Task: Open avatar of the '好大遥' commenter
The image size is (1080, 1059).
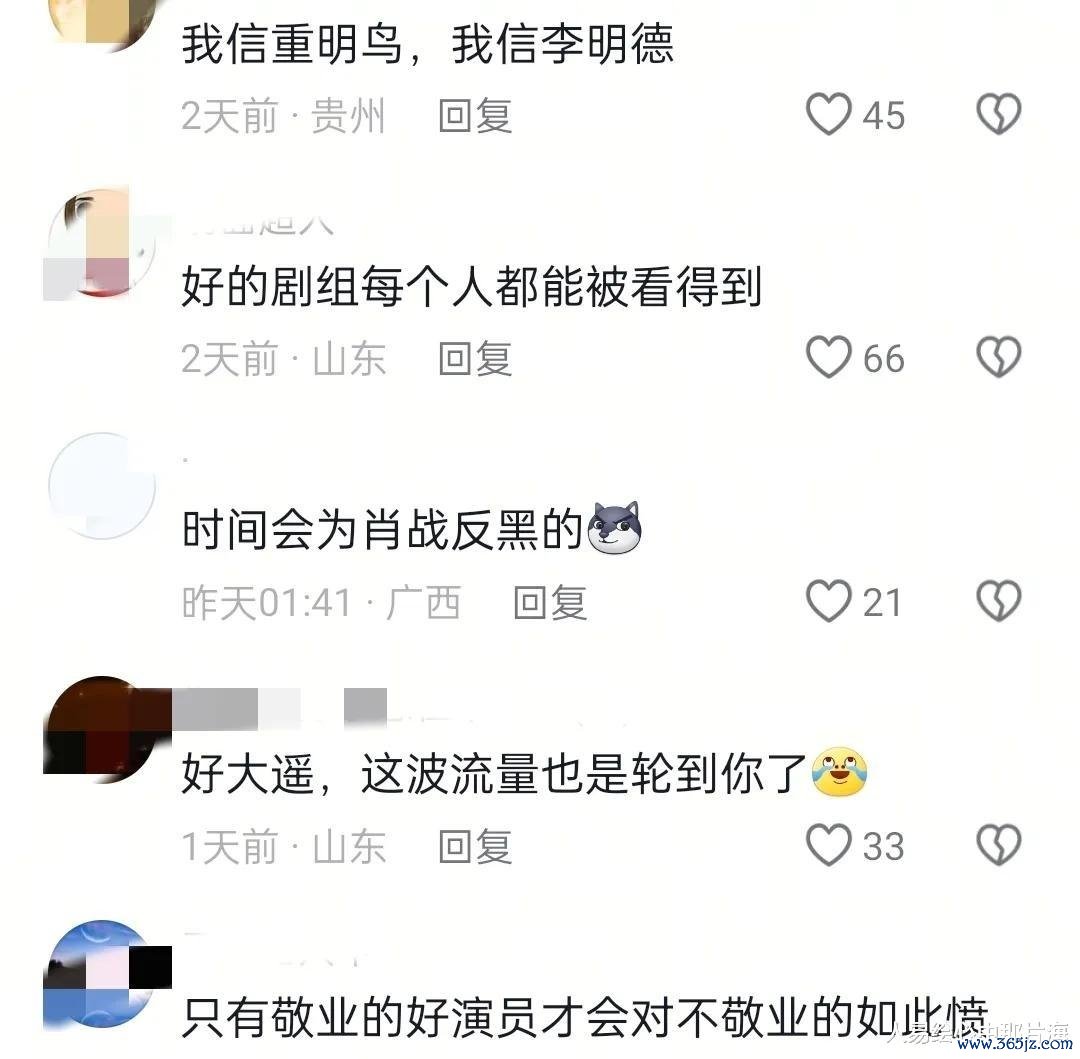Action: [101, 729]
